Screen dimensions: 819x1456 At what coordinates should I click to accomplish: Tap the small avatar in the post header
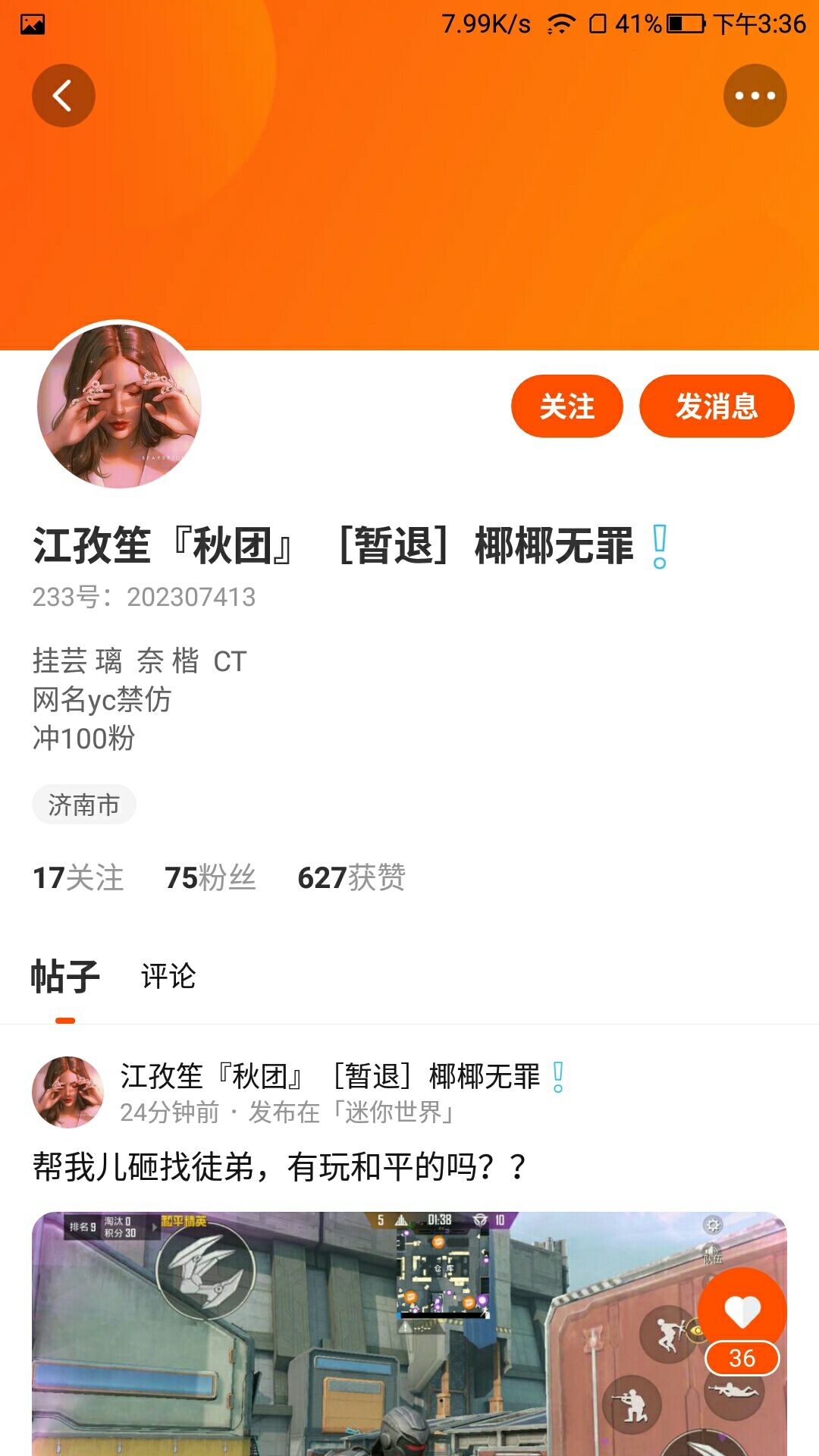point(68,1092)
